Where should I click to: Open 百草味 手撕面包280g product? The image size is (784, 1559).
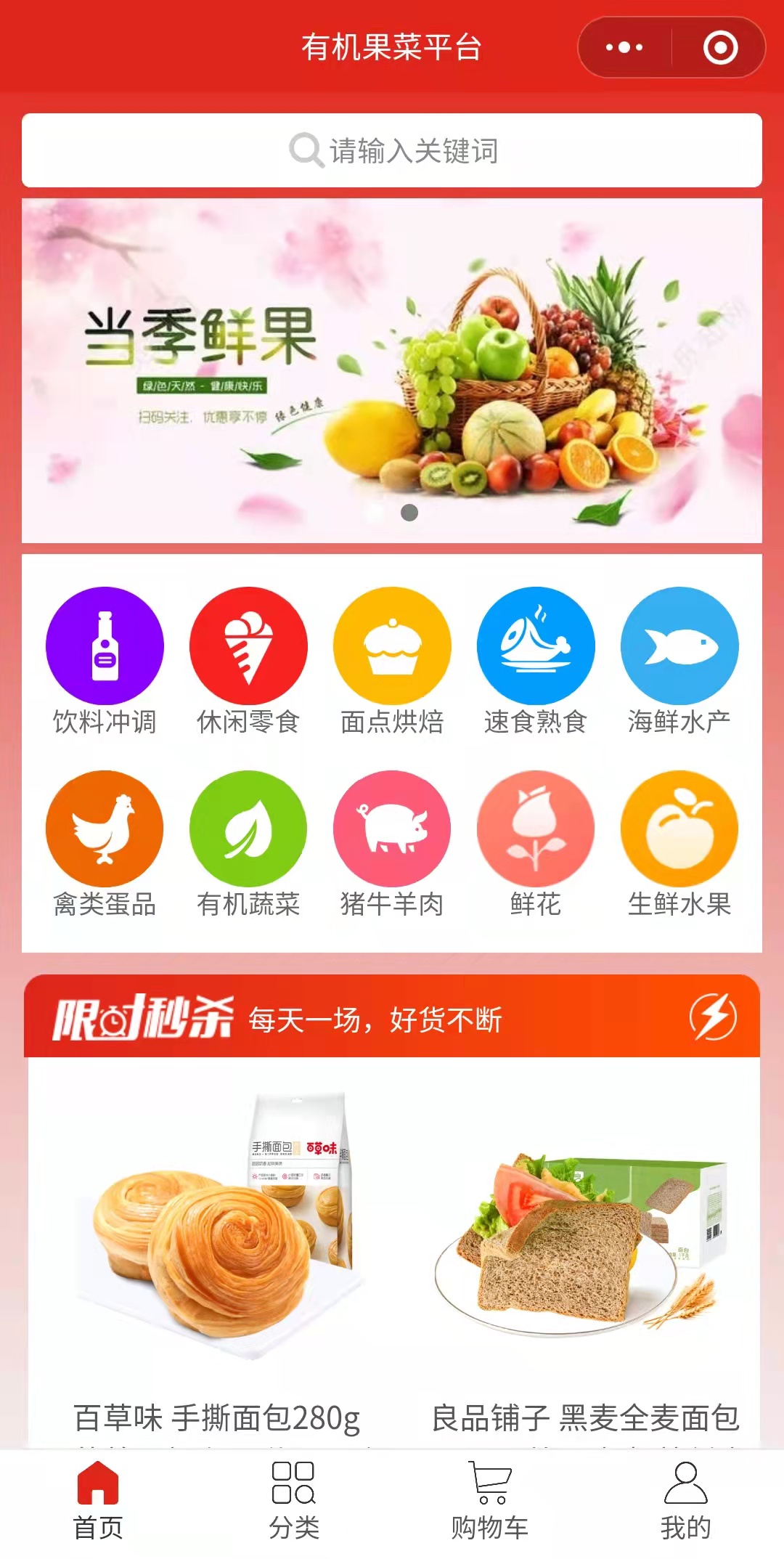(218, 1249)
